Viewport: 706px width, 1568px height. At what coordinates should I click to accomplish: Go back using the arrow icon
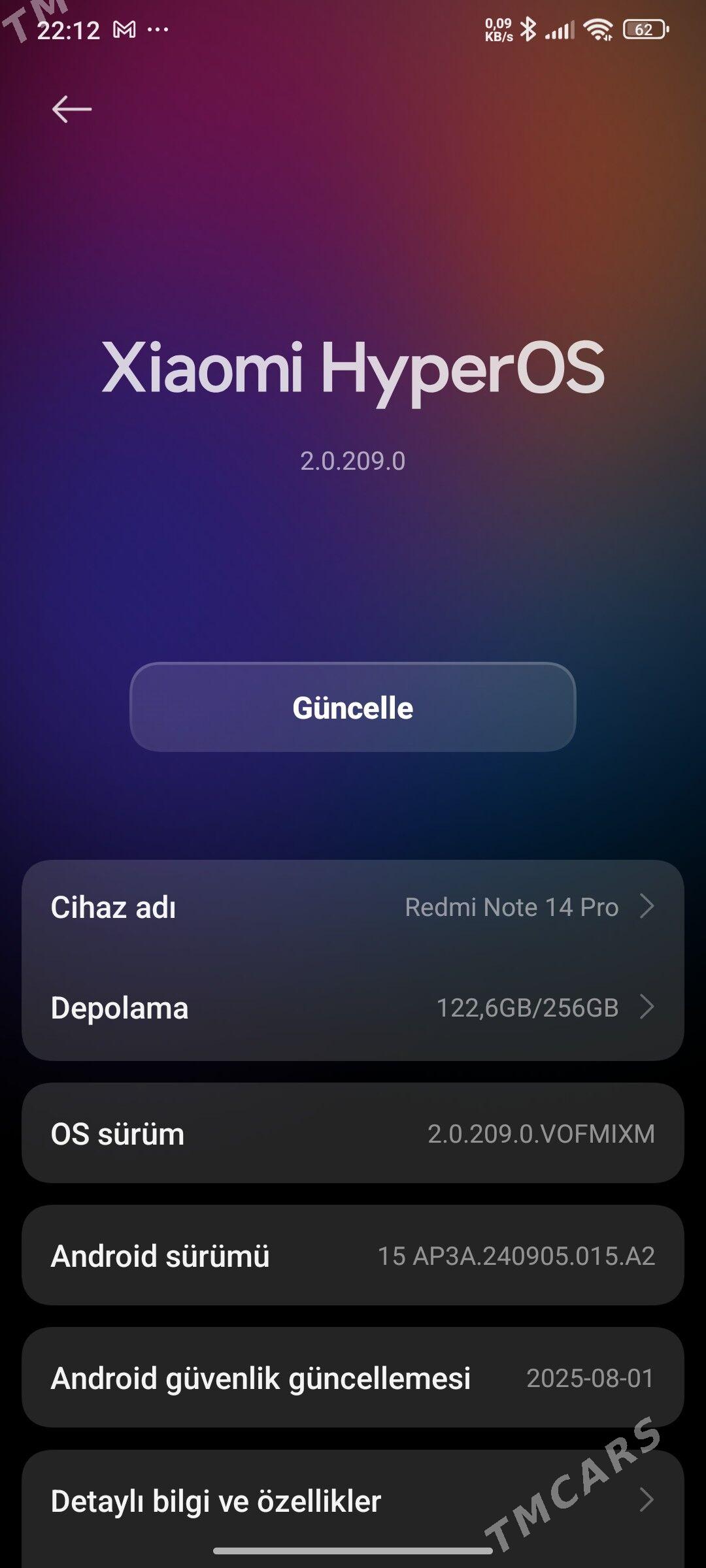[71, 109]
